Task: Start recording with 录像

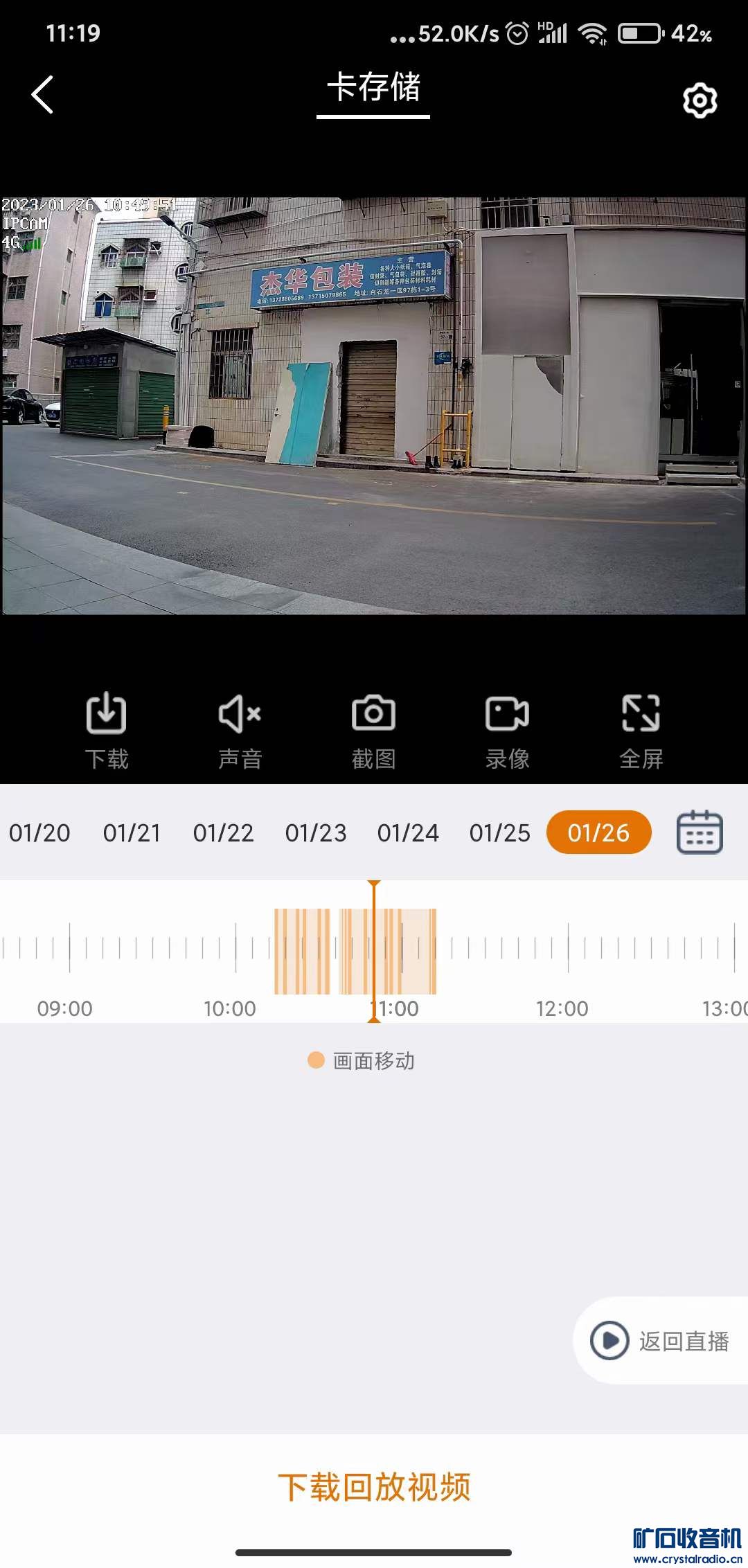Action: pos(507,729)
